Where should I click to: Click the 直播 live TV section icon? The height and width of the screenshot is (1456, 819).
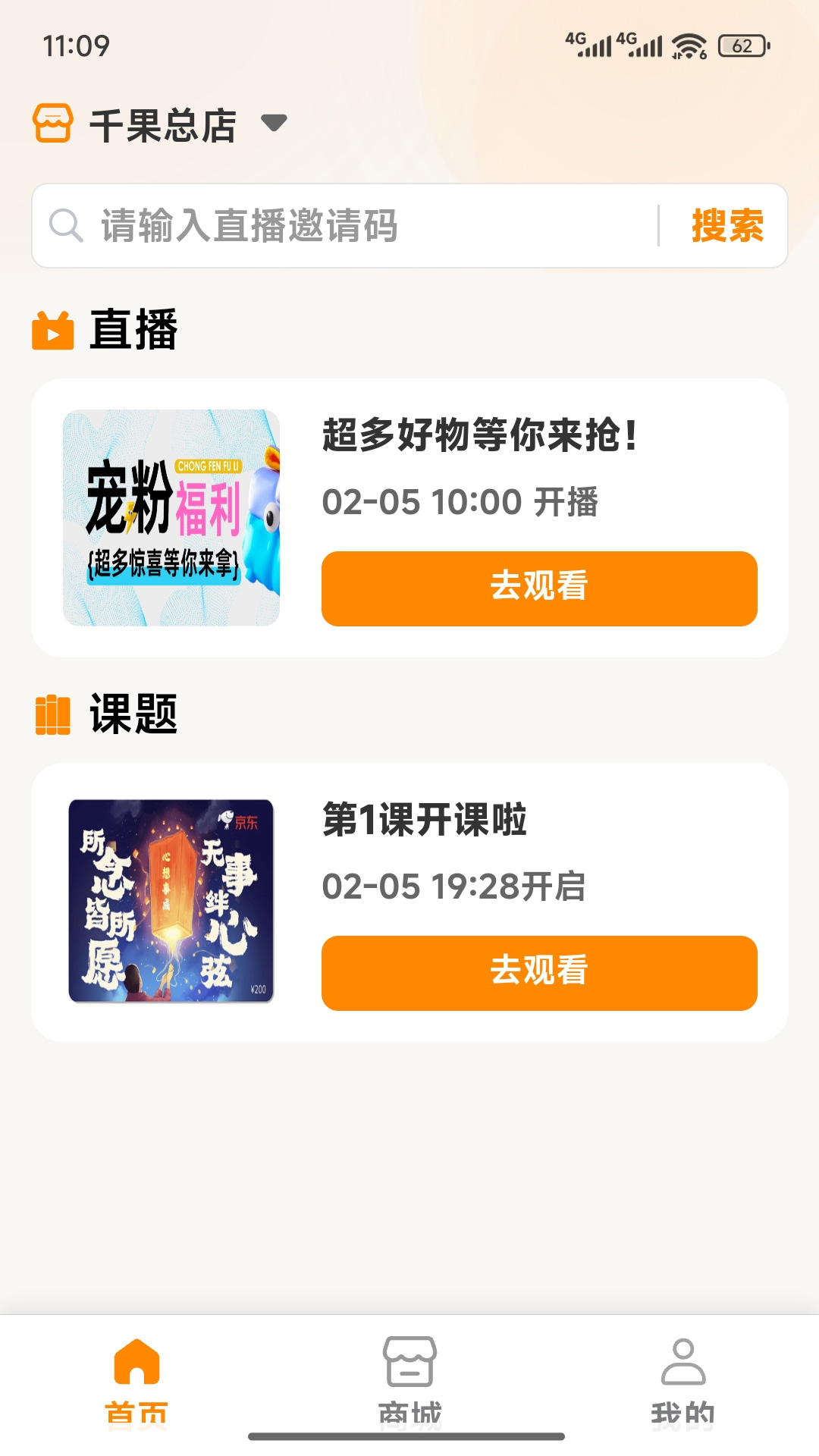click(52, 329)
